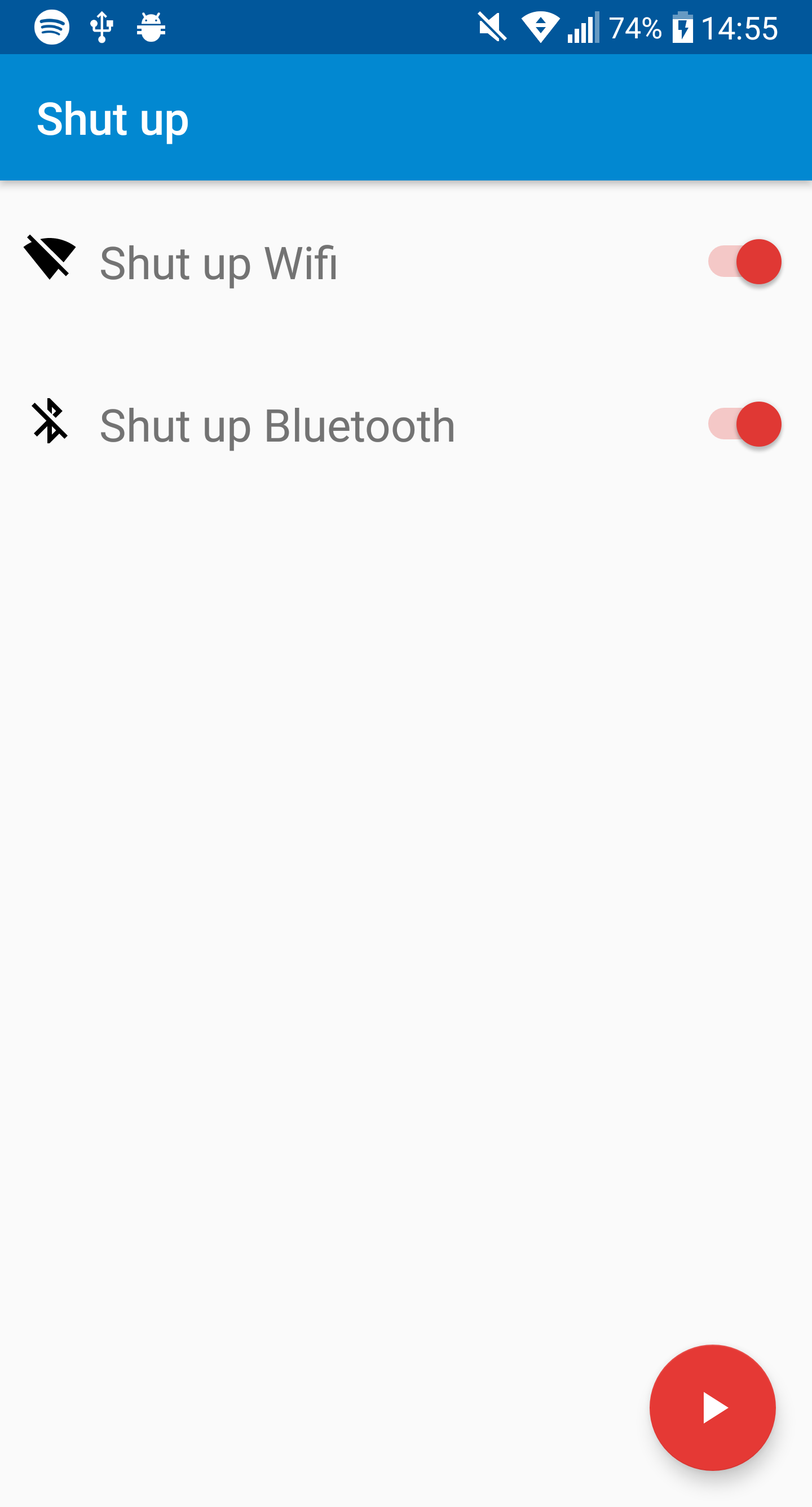Tap the USB debugging Android icon

[151, 26]
